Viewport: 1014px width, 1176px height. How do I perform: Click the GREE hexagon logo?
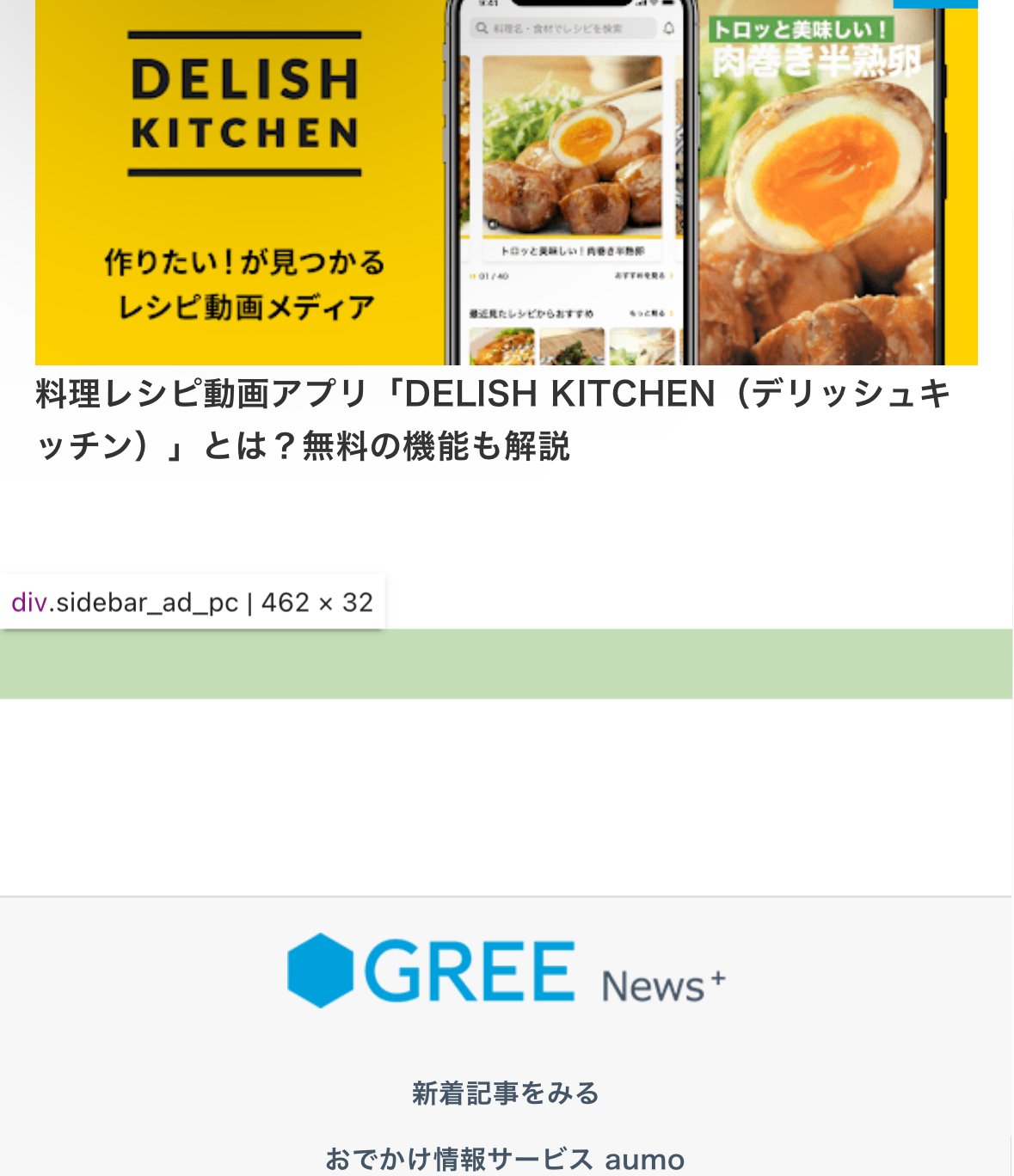pyautogui.click(x=322, y=971)
